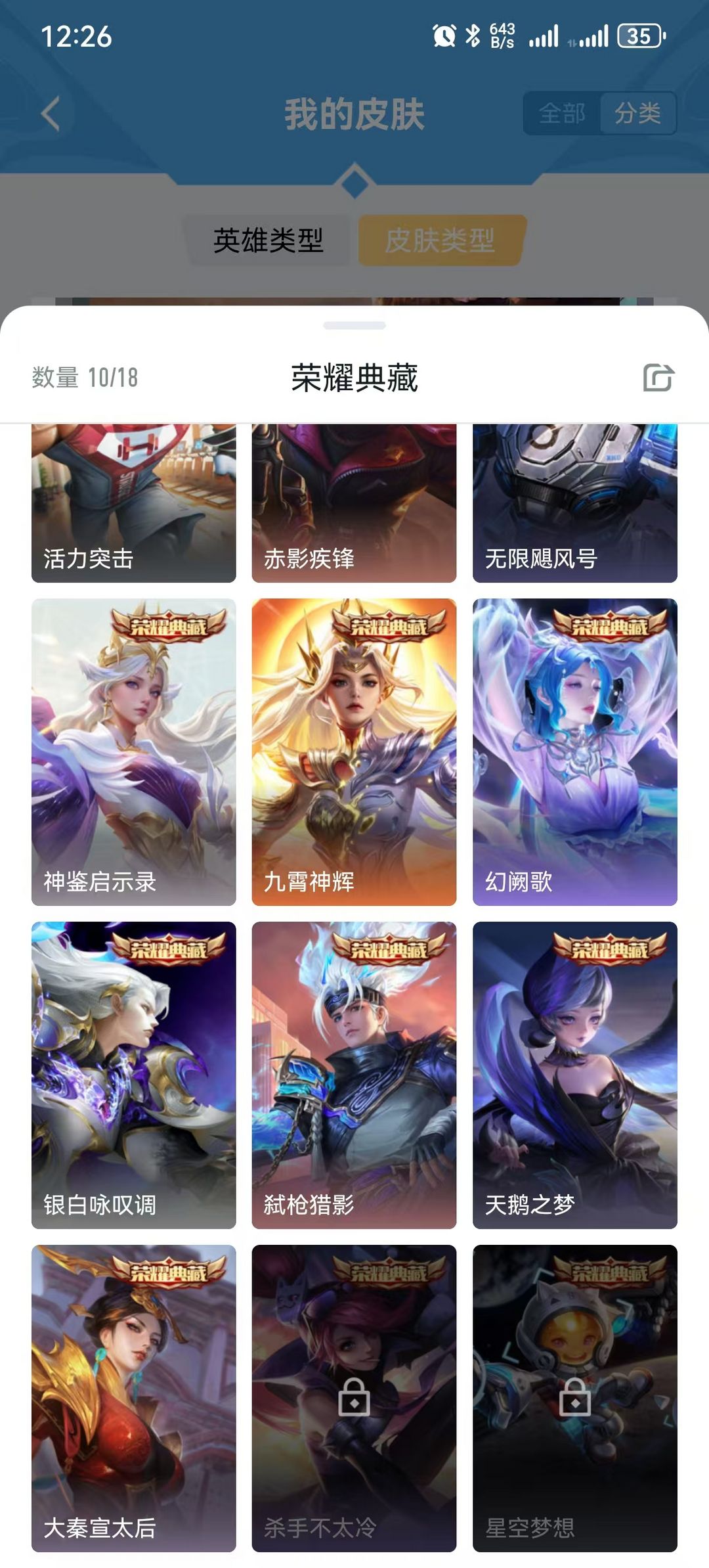Switch to the 英雄类型 tab

[x=269, y=240]
